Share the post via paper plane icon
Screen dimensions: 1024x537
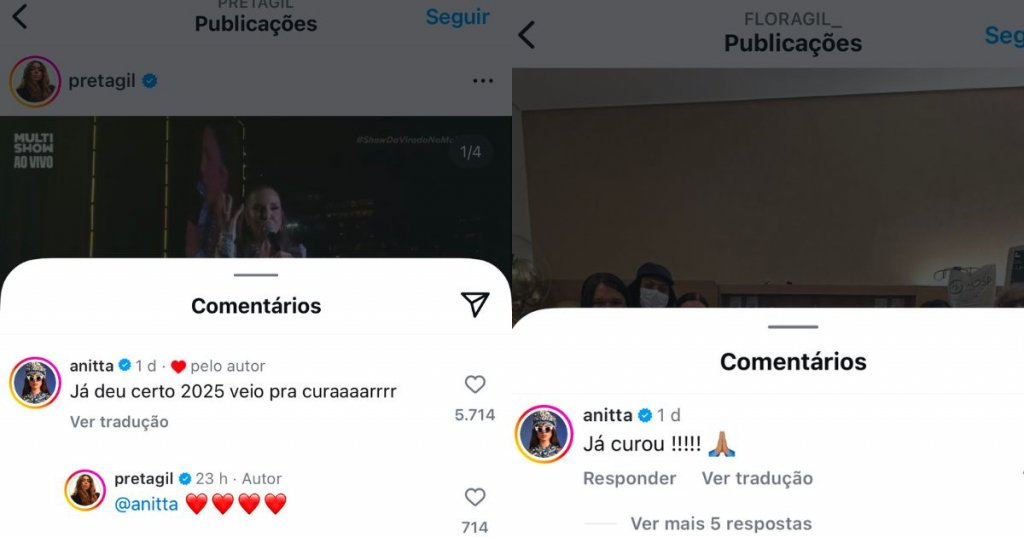(x=475, y=305)
